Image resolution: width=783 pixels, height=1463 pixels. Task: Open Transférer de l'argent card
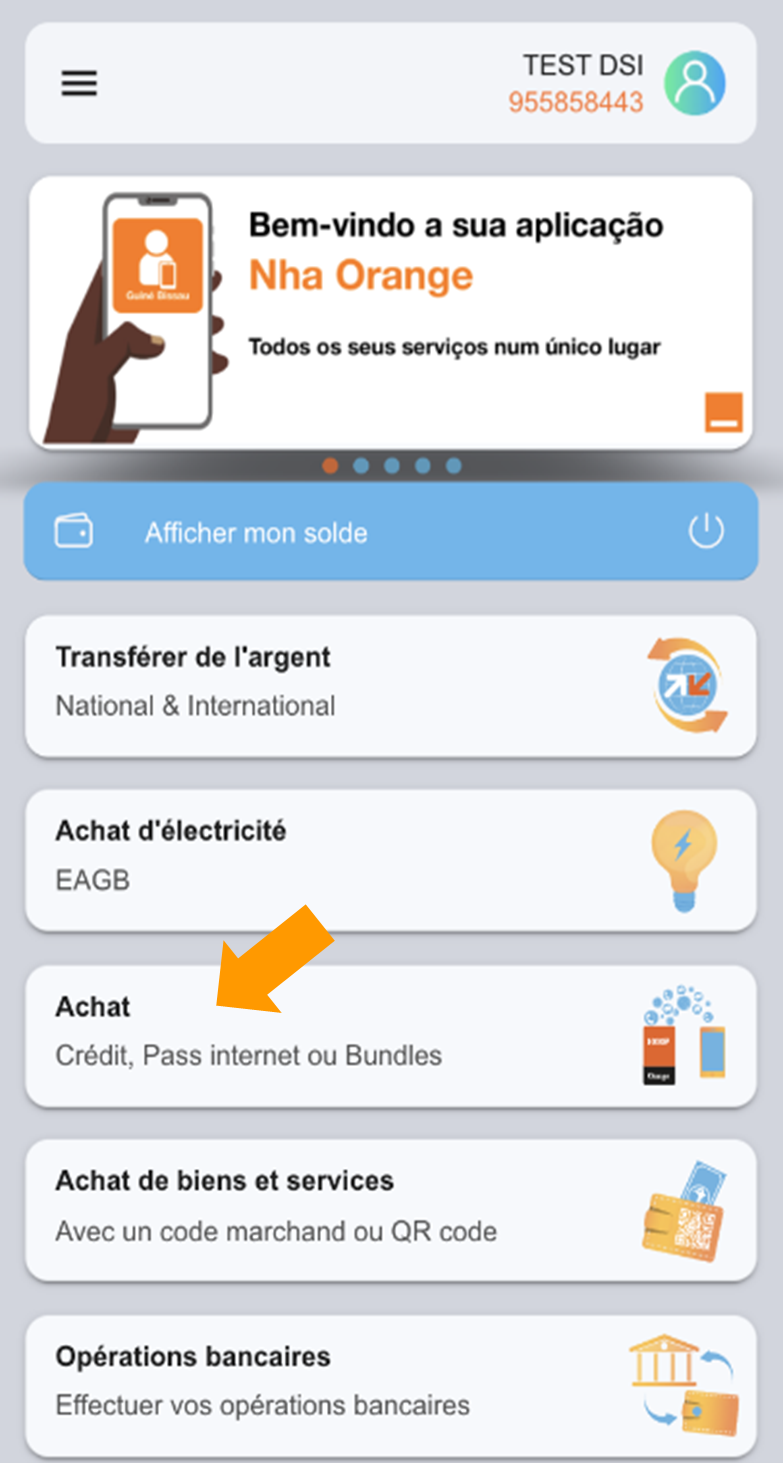tap(390, 686)
